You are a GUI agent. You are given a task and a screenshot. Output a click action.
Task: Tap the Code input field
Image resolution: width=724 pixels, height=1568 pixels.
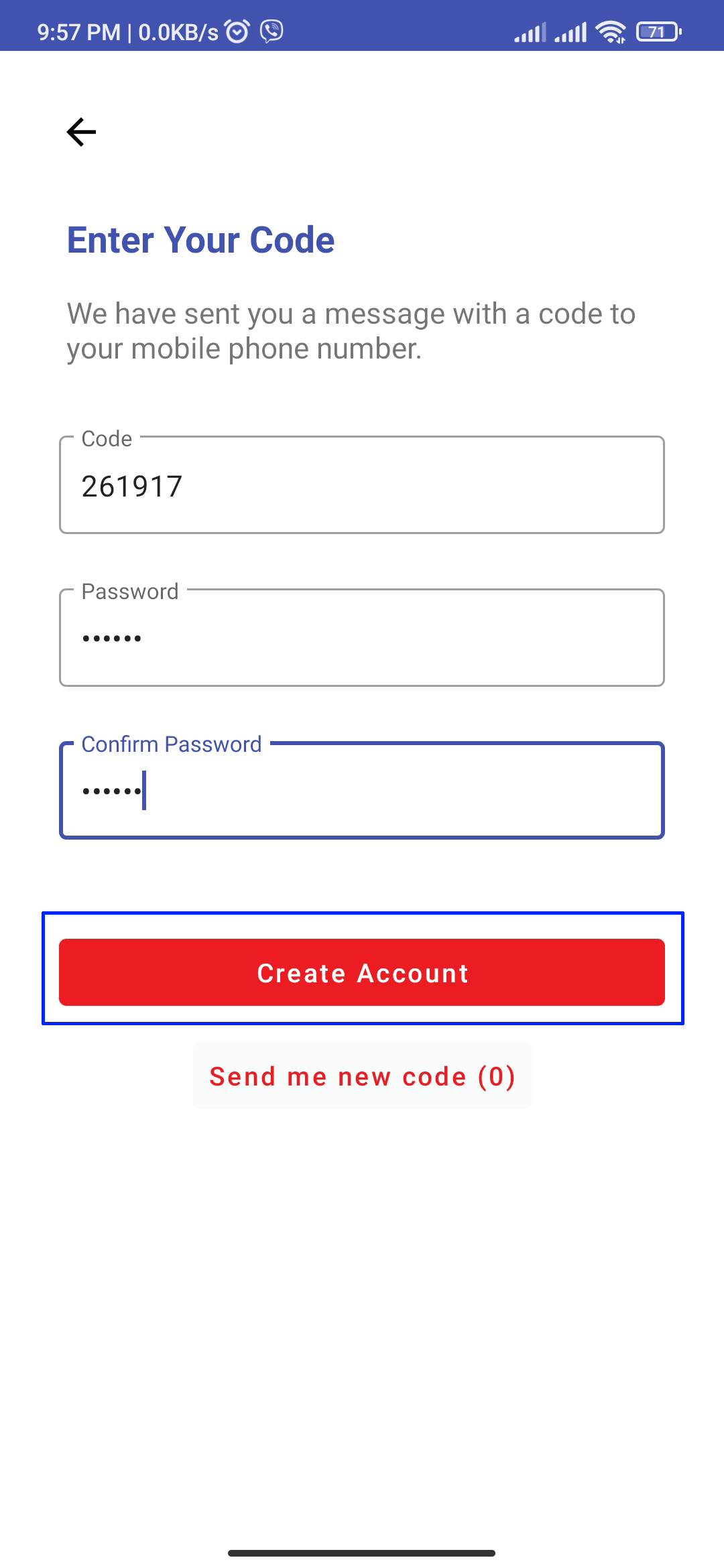point(362,485)
